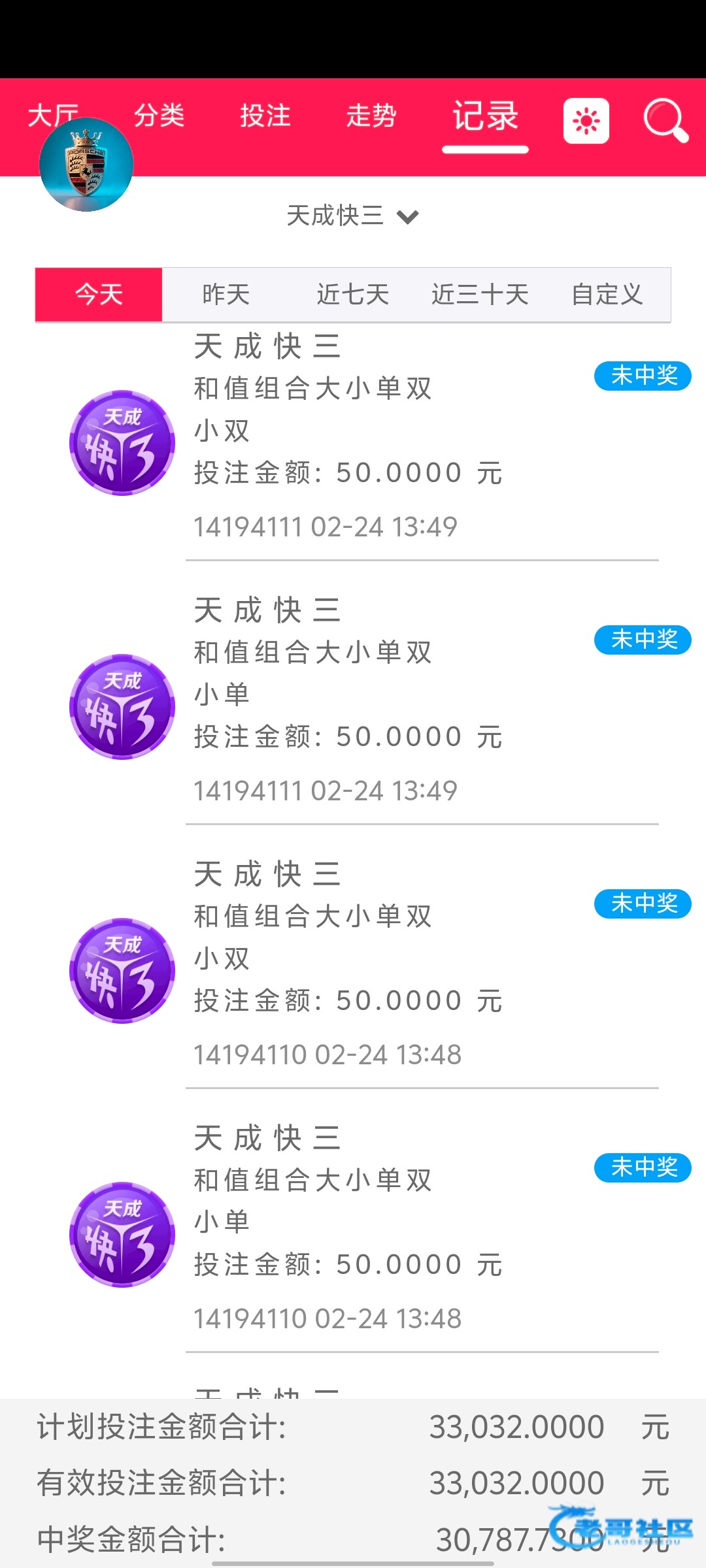This screenshot has width=706, height=1568.
Task: Open the 走势 tab
Action: [x=371, y=116]
